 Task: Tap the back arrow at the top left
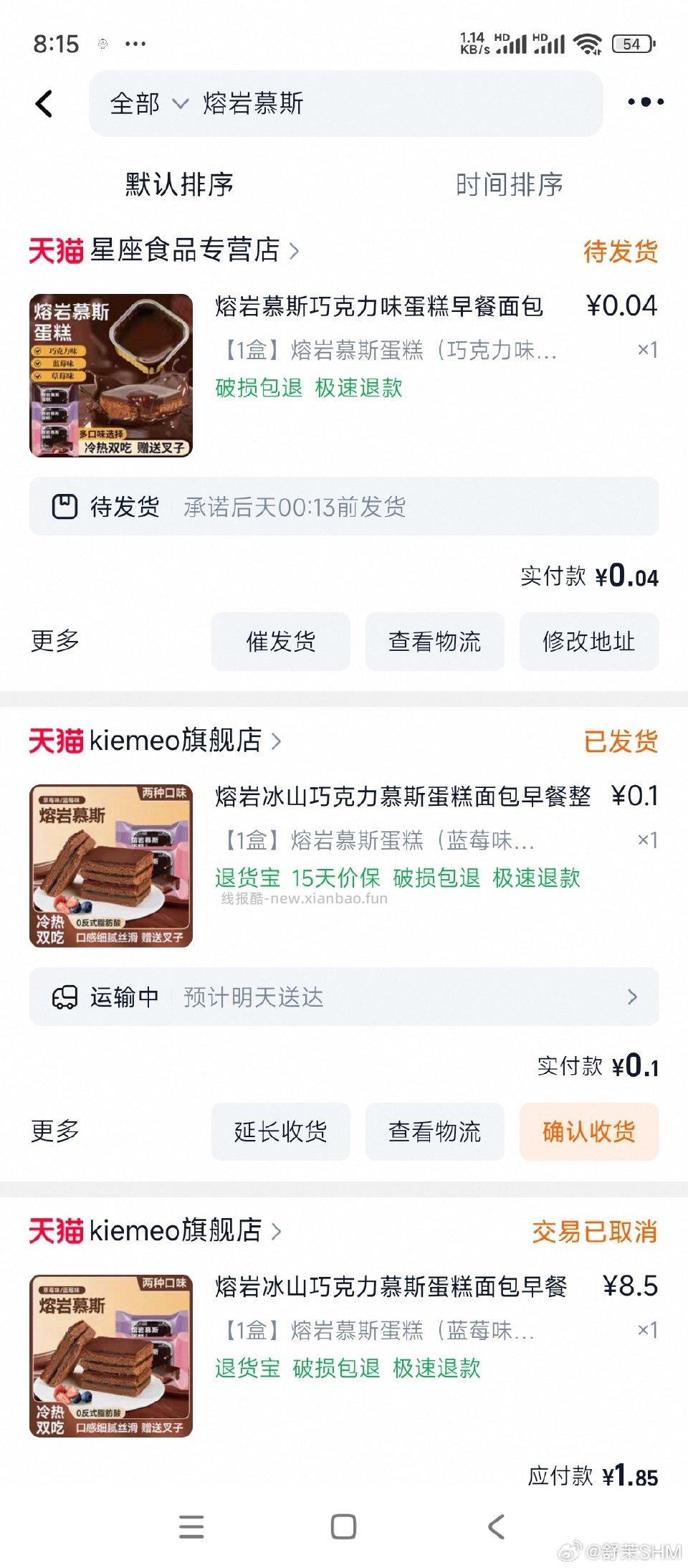(44, 102)
